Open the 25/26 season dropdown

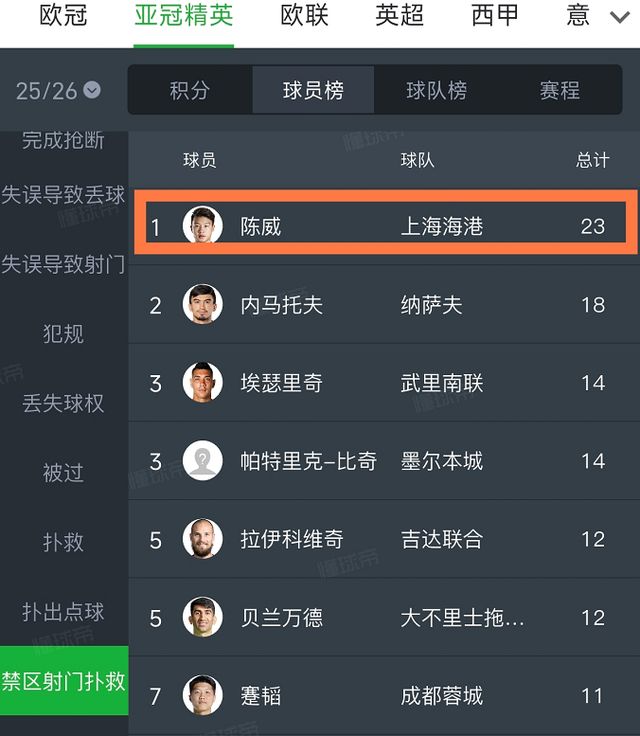58,91
